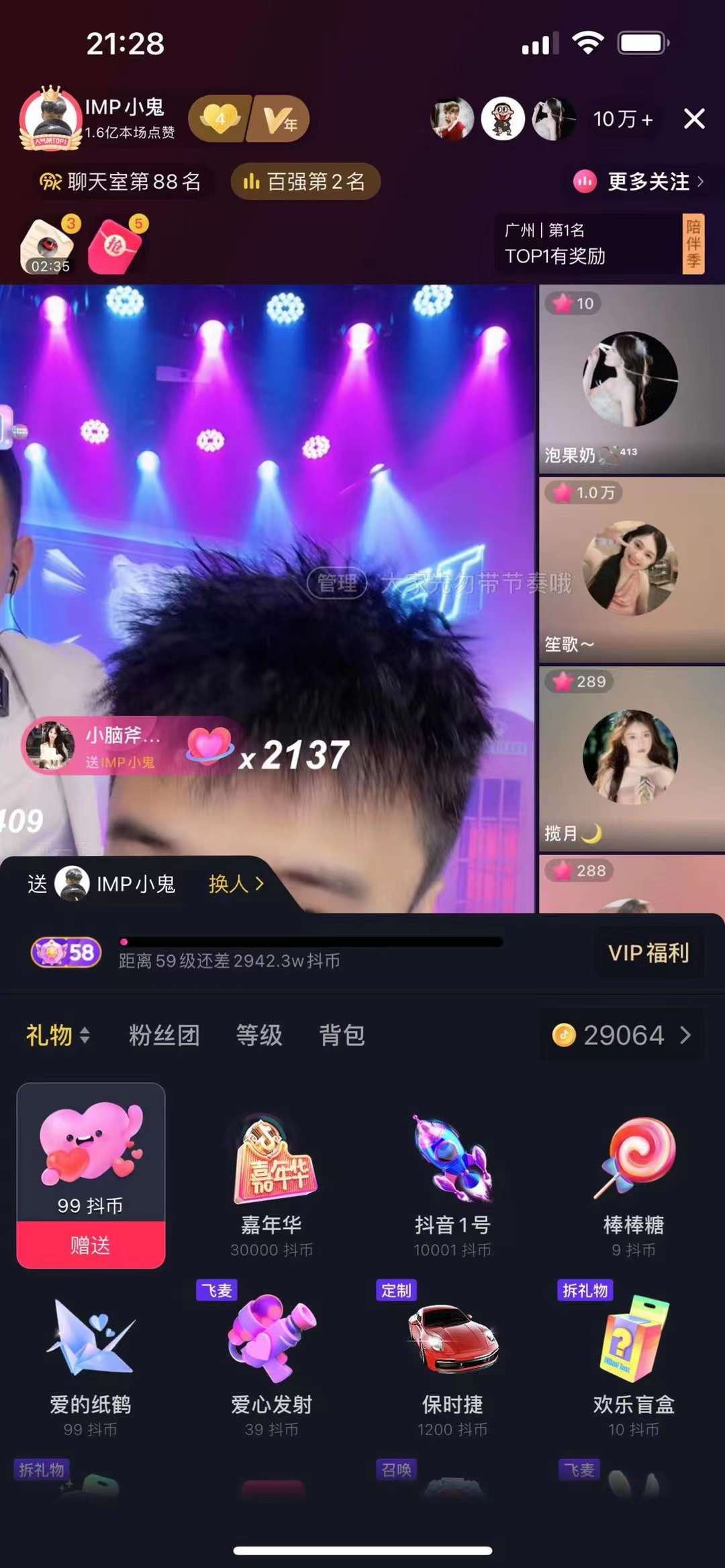Choose the 爱心发射 gift
Screen dimensions: 725x1568
[x=272, y=1363]
